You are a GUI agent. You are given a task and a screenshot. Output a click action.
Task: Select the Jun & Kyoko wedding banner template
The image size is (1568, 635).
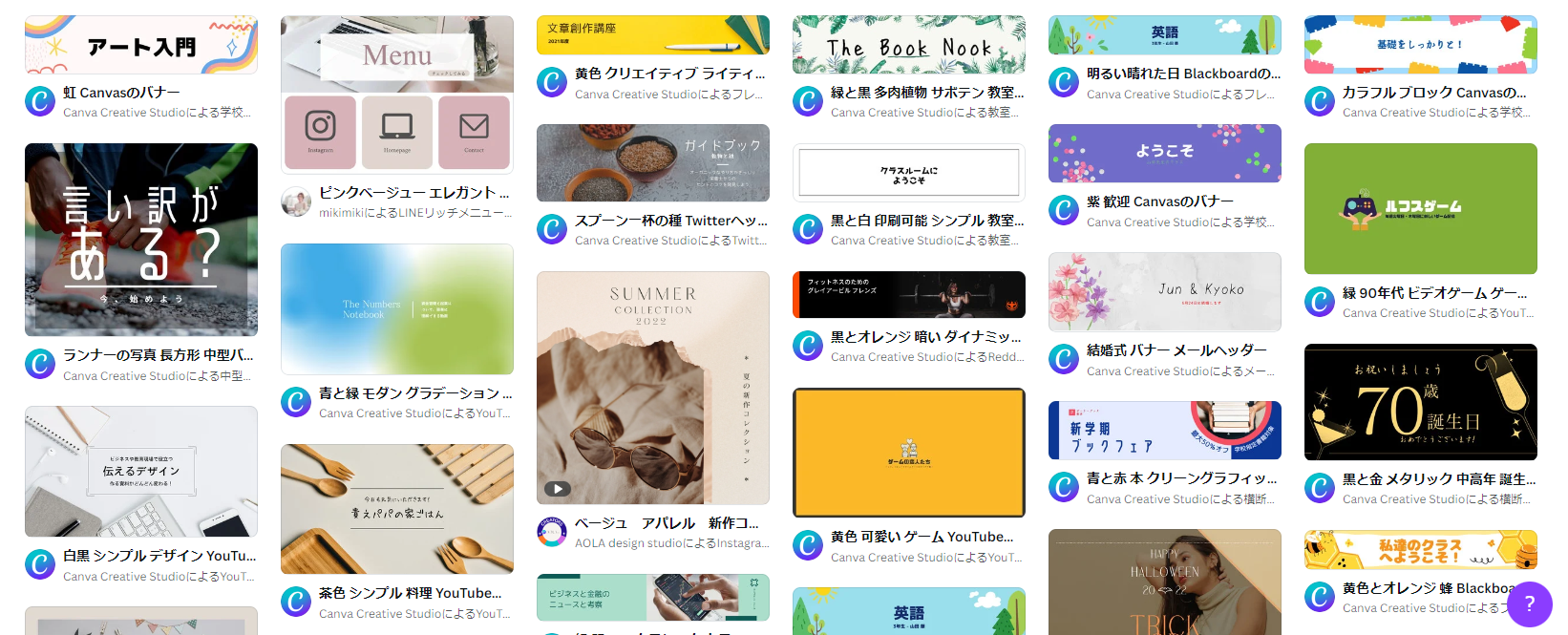1164,291
